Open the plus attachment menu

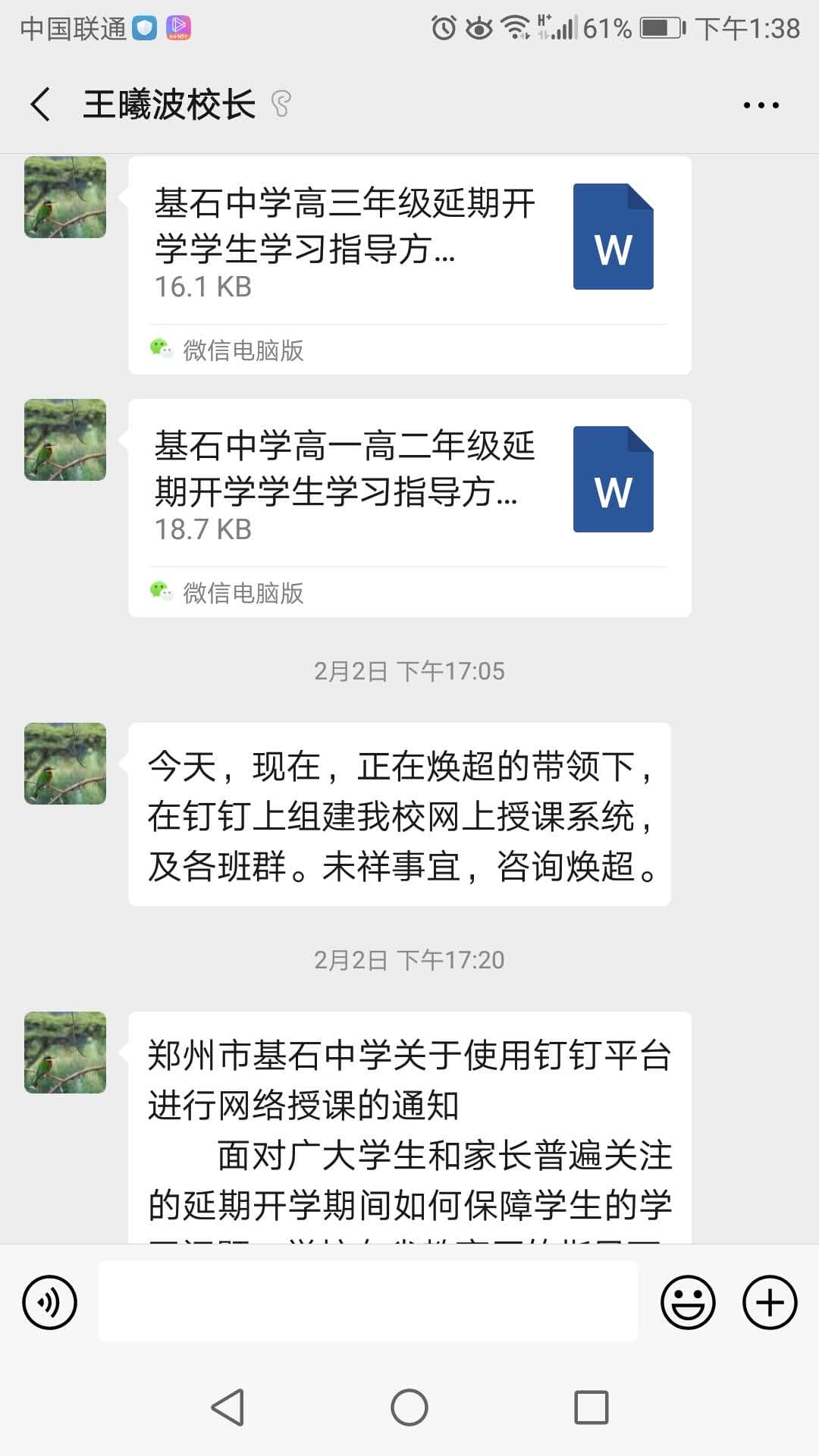click(x=769, y=1302)
